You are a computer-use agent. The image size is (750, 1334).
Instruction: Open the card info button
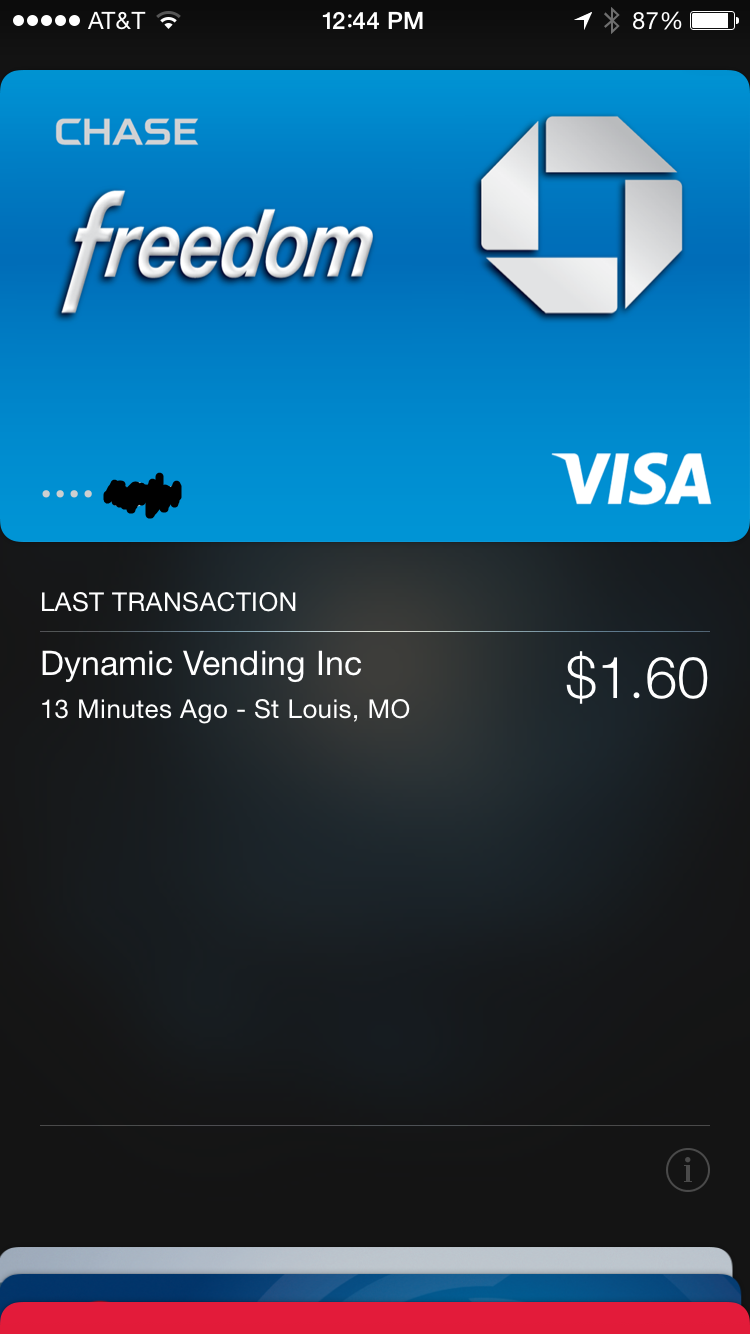point(688,1170)
